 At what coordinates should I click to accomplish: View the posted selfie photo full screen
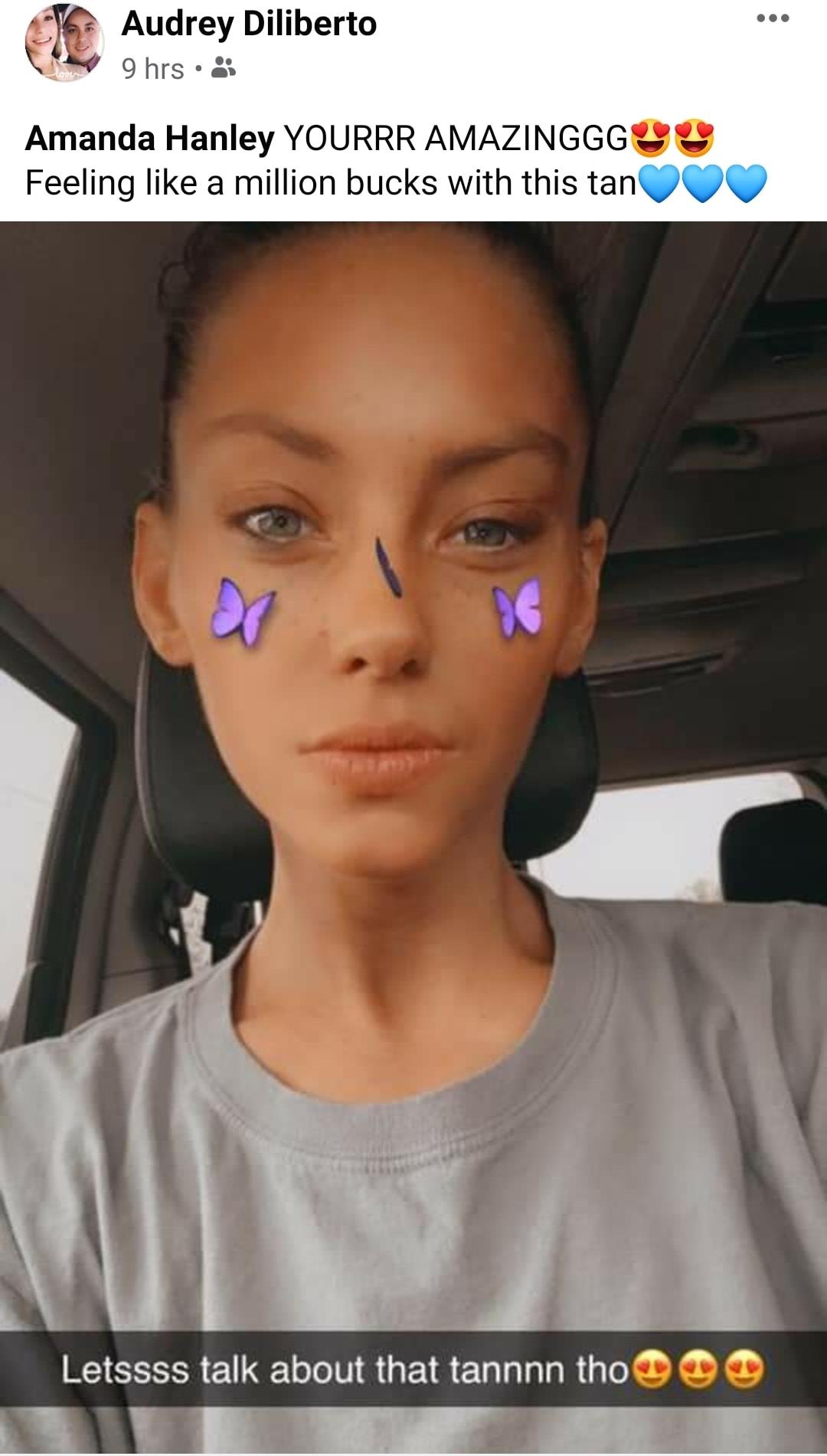tap(413, 766)
